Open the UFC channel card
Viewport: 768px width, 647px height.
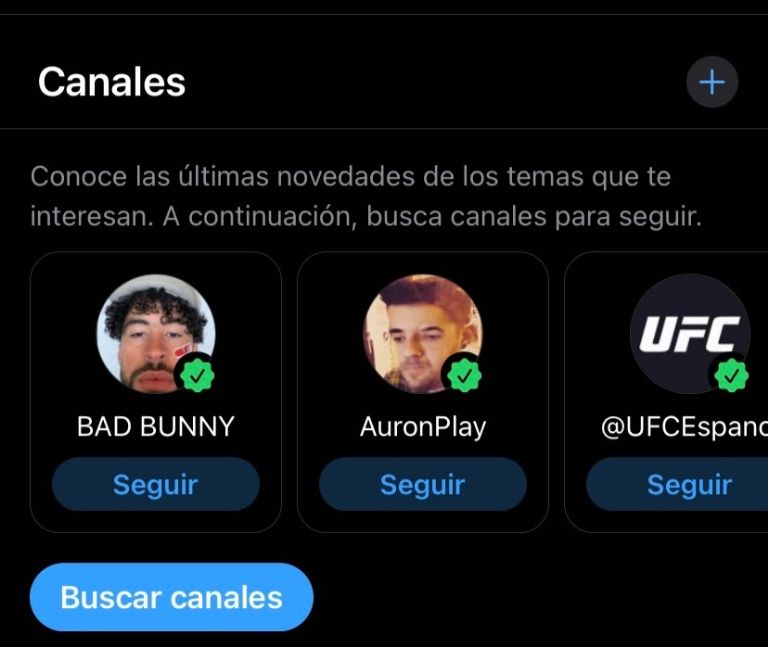[689, 335]
